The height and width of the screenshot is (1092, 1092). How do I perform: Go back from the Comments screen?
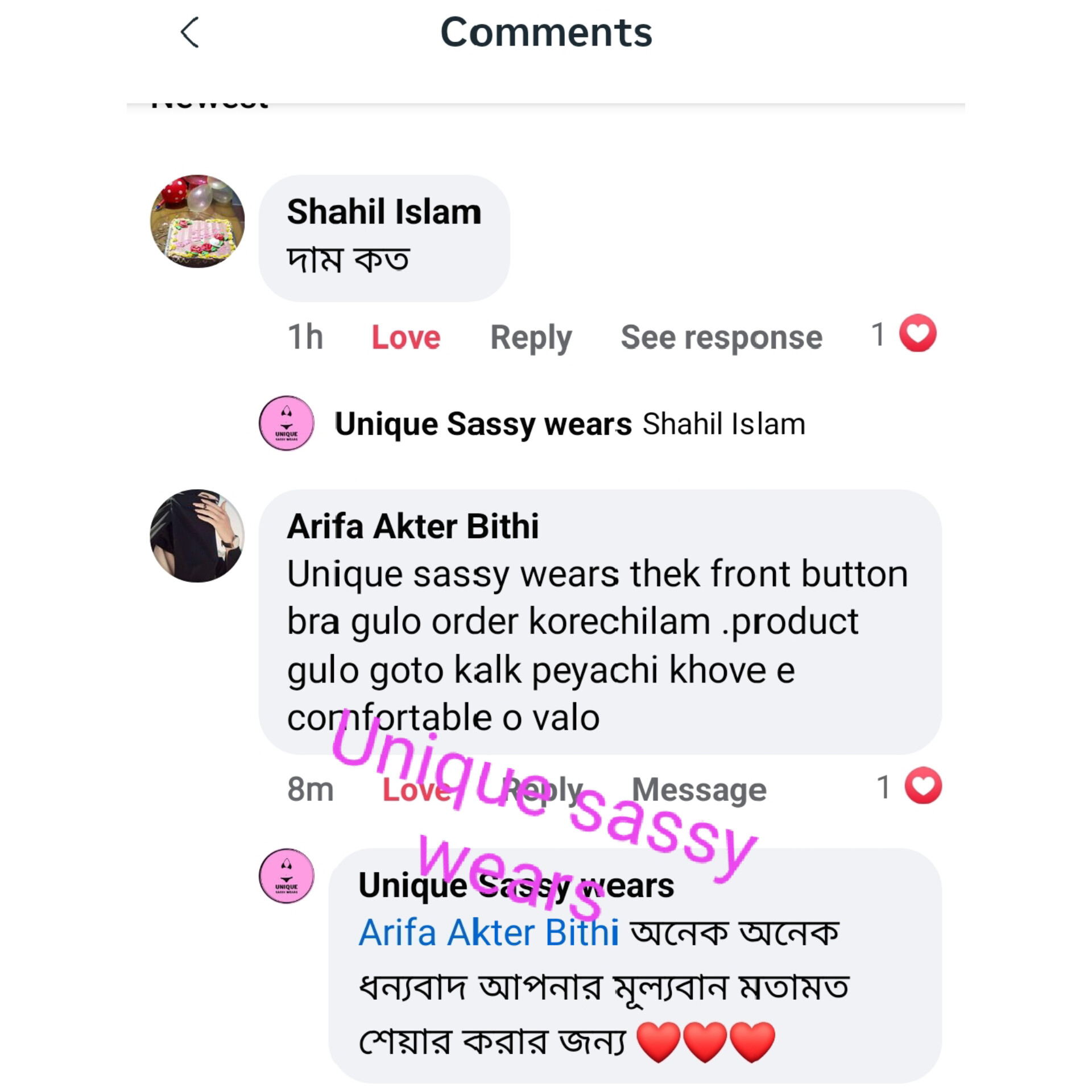190,32
